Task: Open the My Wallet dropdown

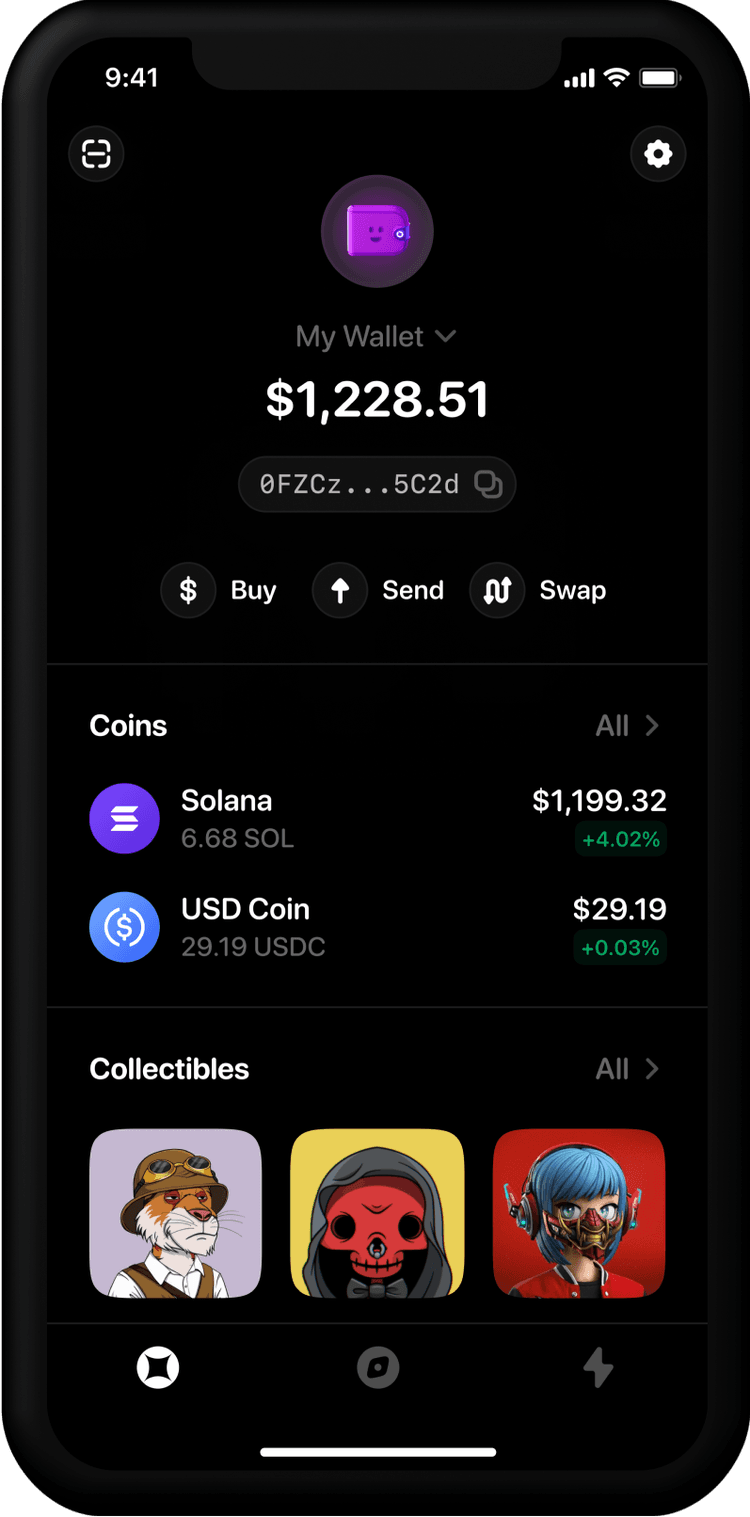Action: (x=377, y=337)
